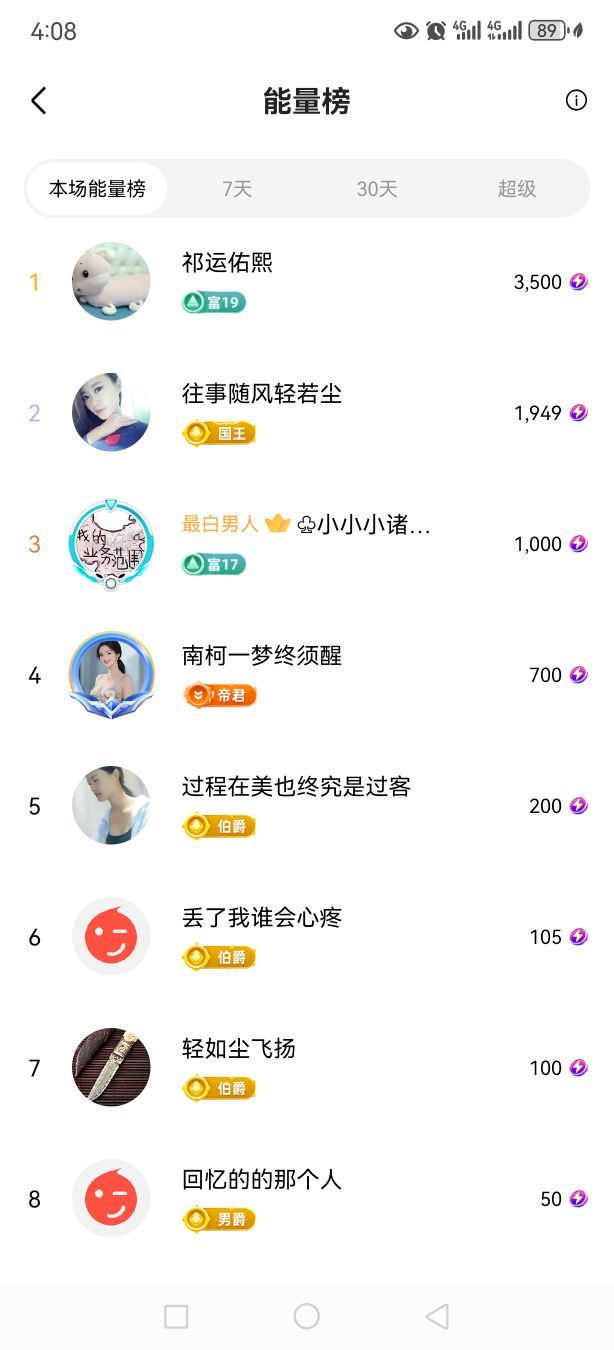614x1350 pixels.
Task: Open 祁运佑熙's ranking row
Action: coord(307,282)
